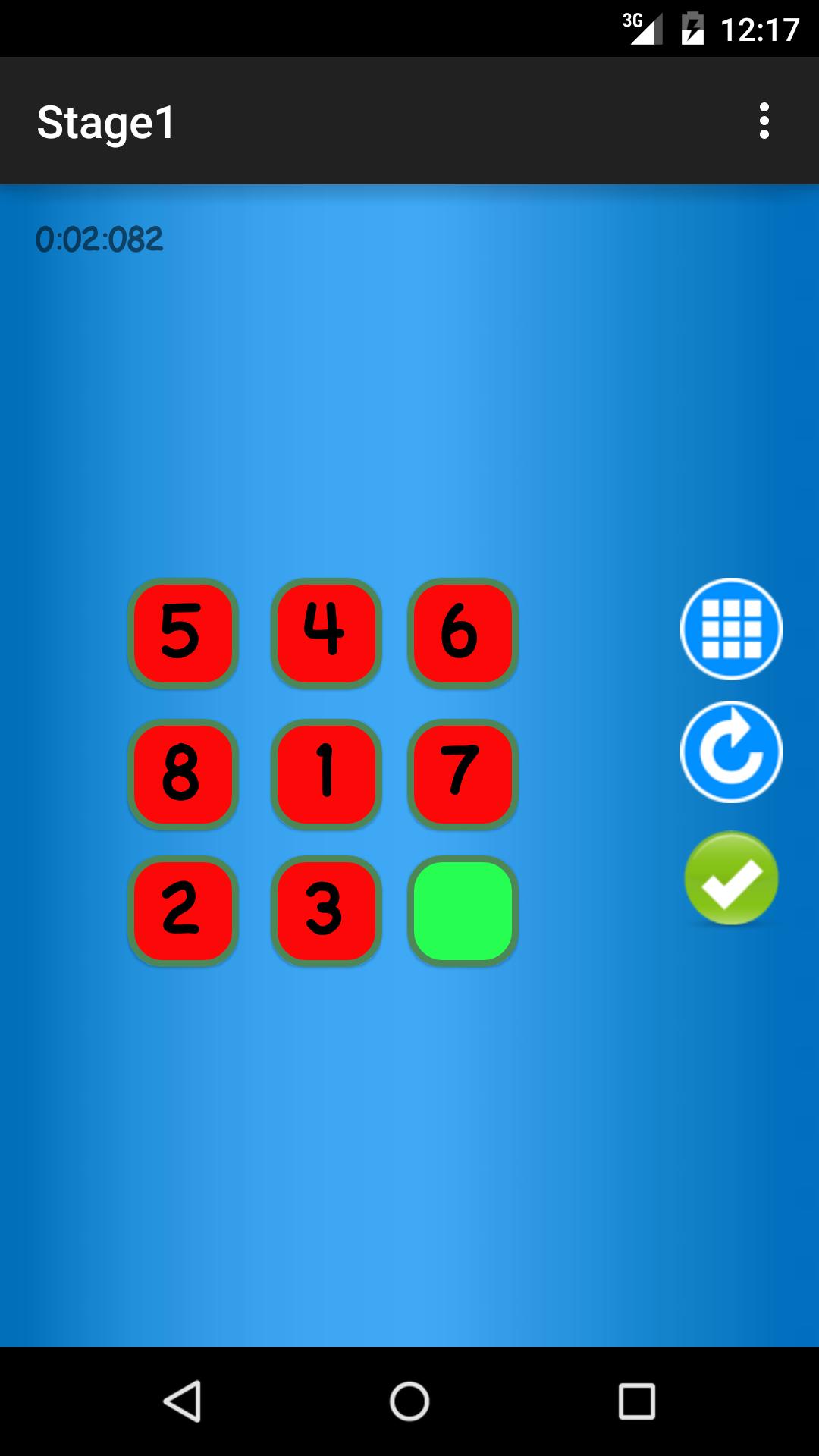Viewport: 819px width, 1456px height.
Task: Tap the tile numbered 1
Action: [326, 773]
